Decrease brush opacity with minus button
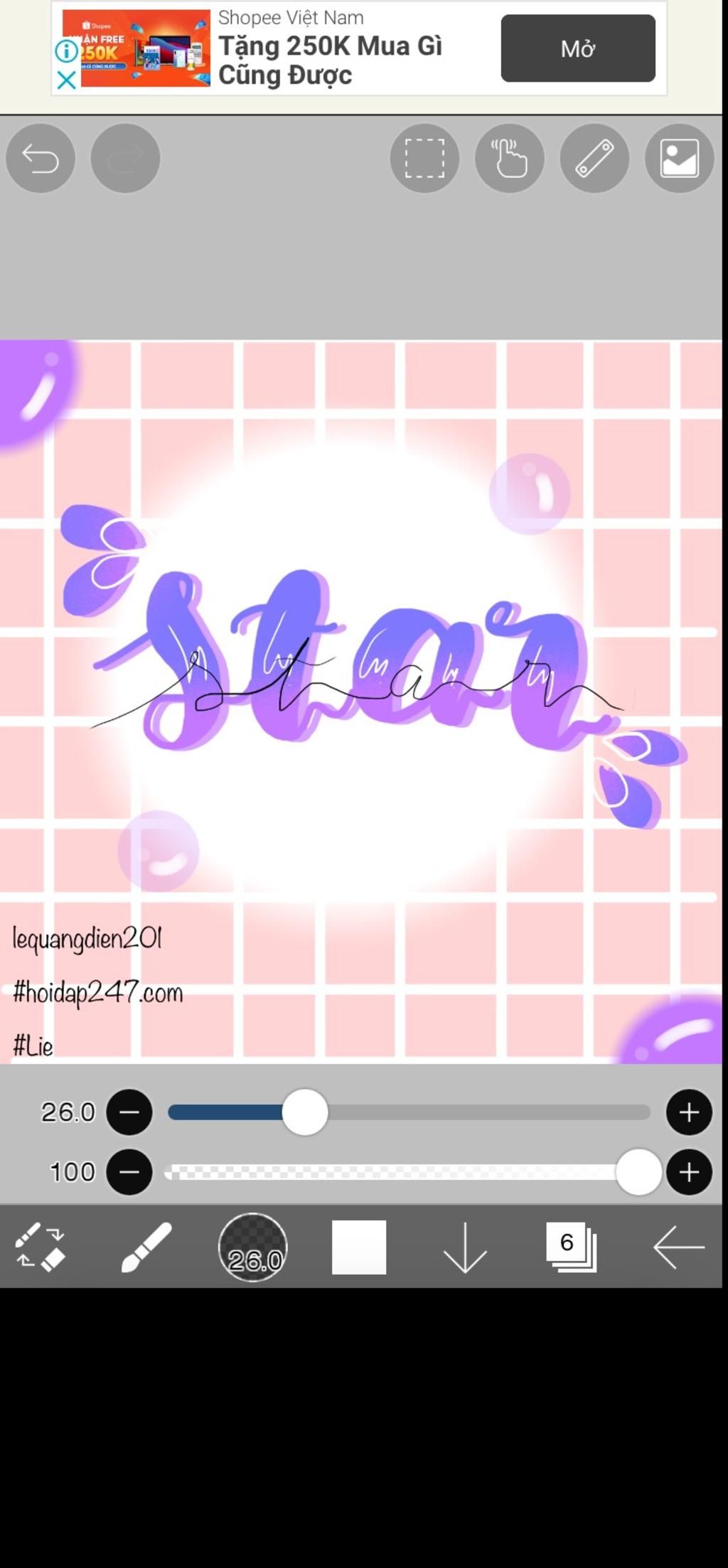 [x=129, y=1172]
